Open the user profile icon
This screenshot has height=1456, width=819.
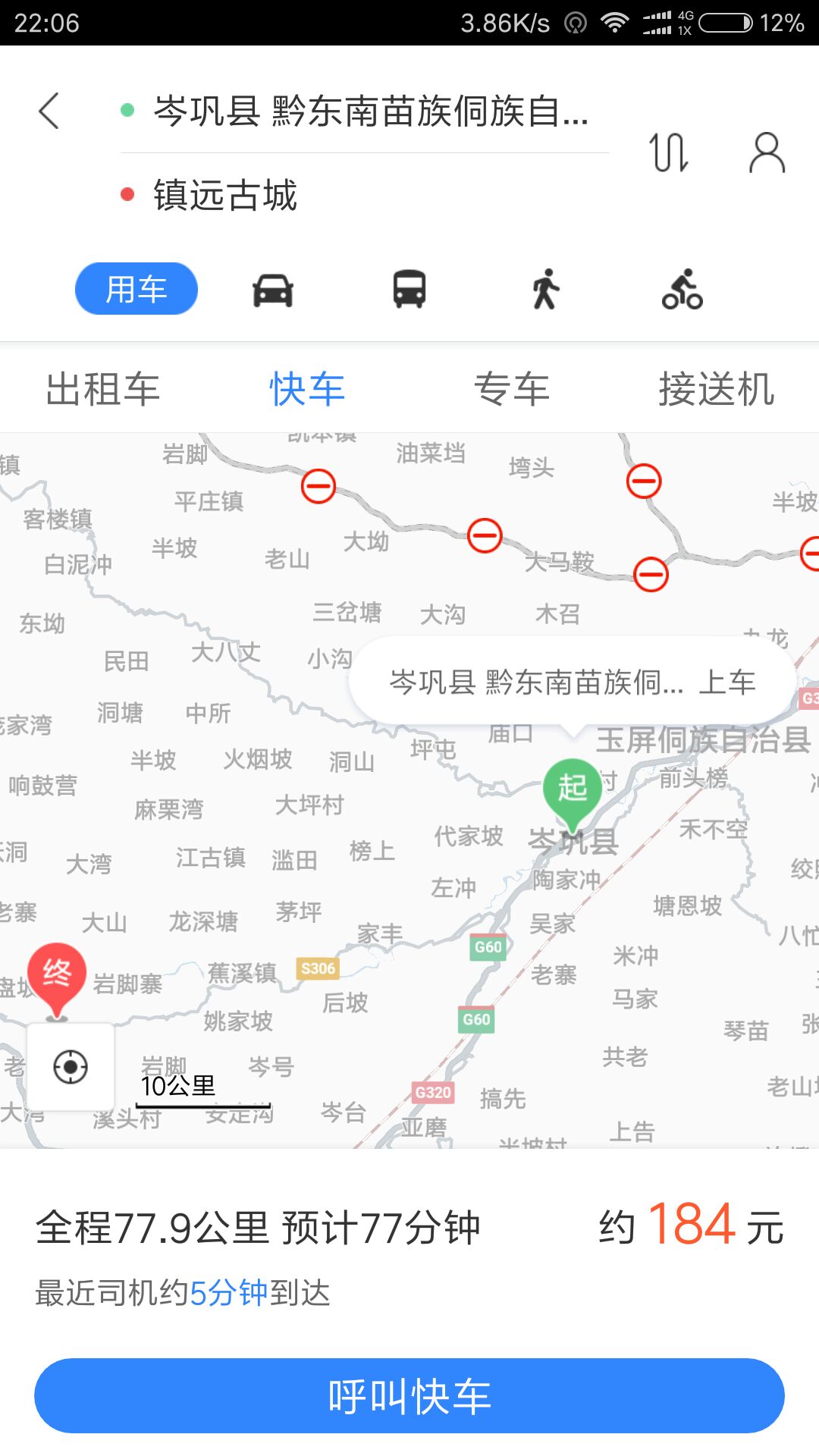coord(767,152)
